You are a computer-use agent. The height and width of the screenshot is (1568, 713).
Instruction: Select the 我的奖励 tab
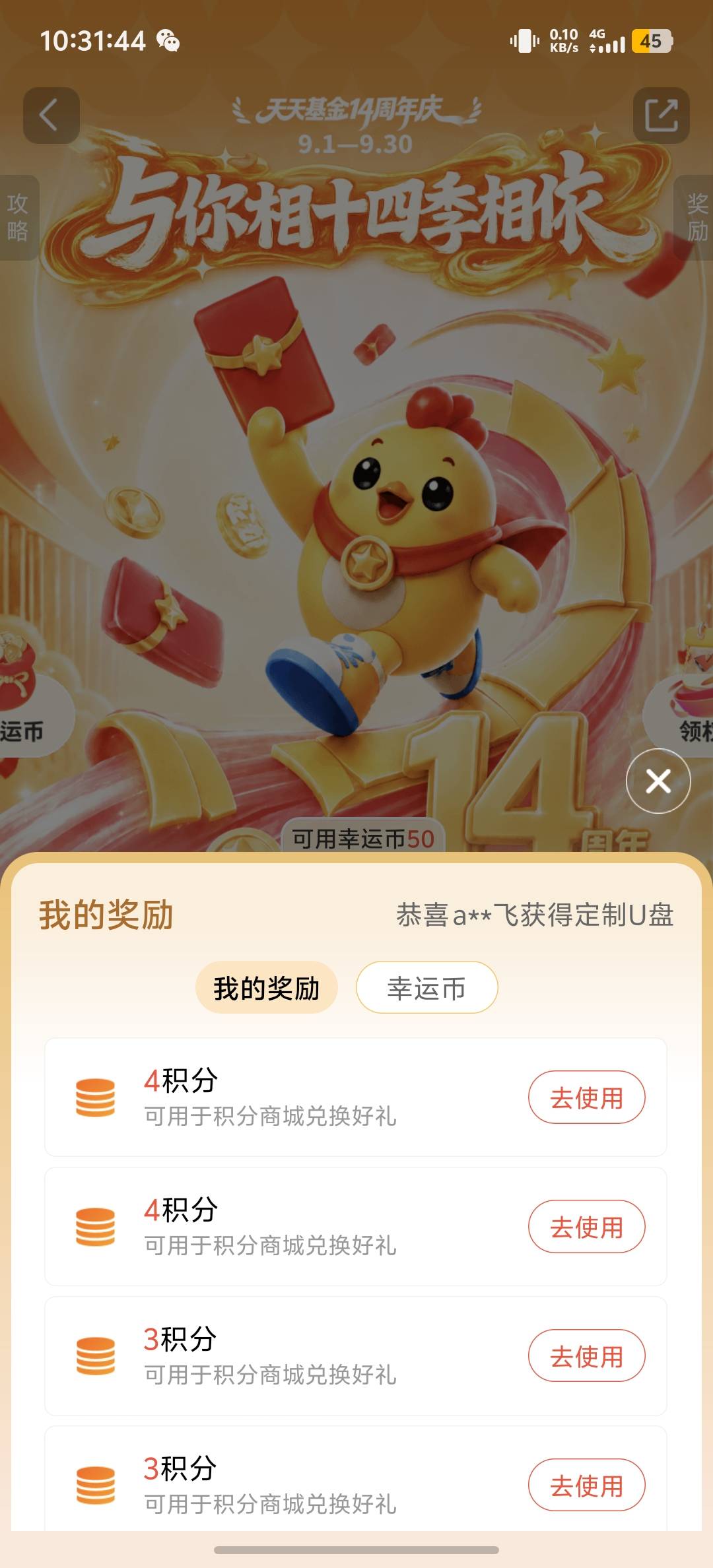coord(267,987)
